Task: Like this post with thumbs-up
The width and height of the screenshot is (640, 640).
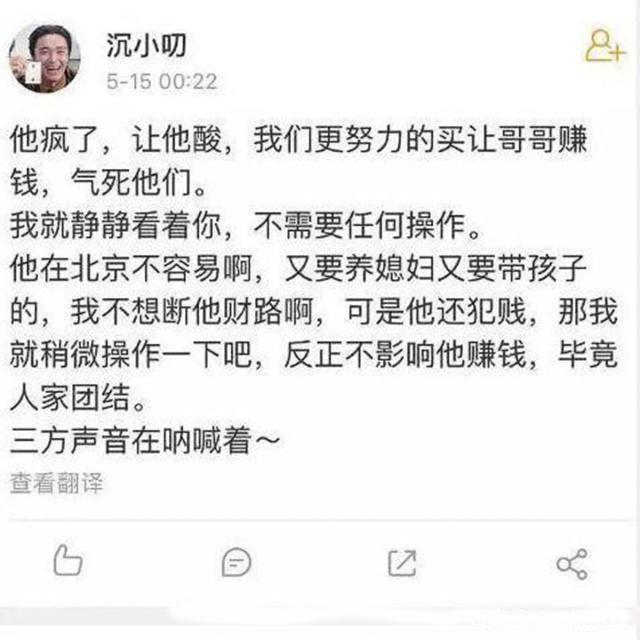Action: 66,561
